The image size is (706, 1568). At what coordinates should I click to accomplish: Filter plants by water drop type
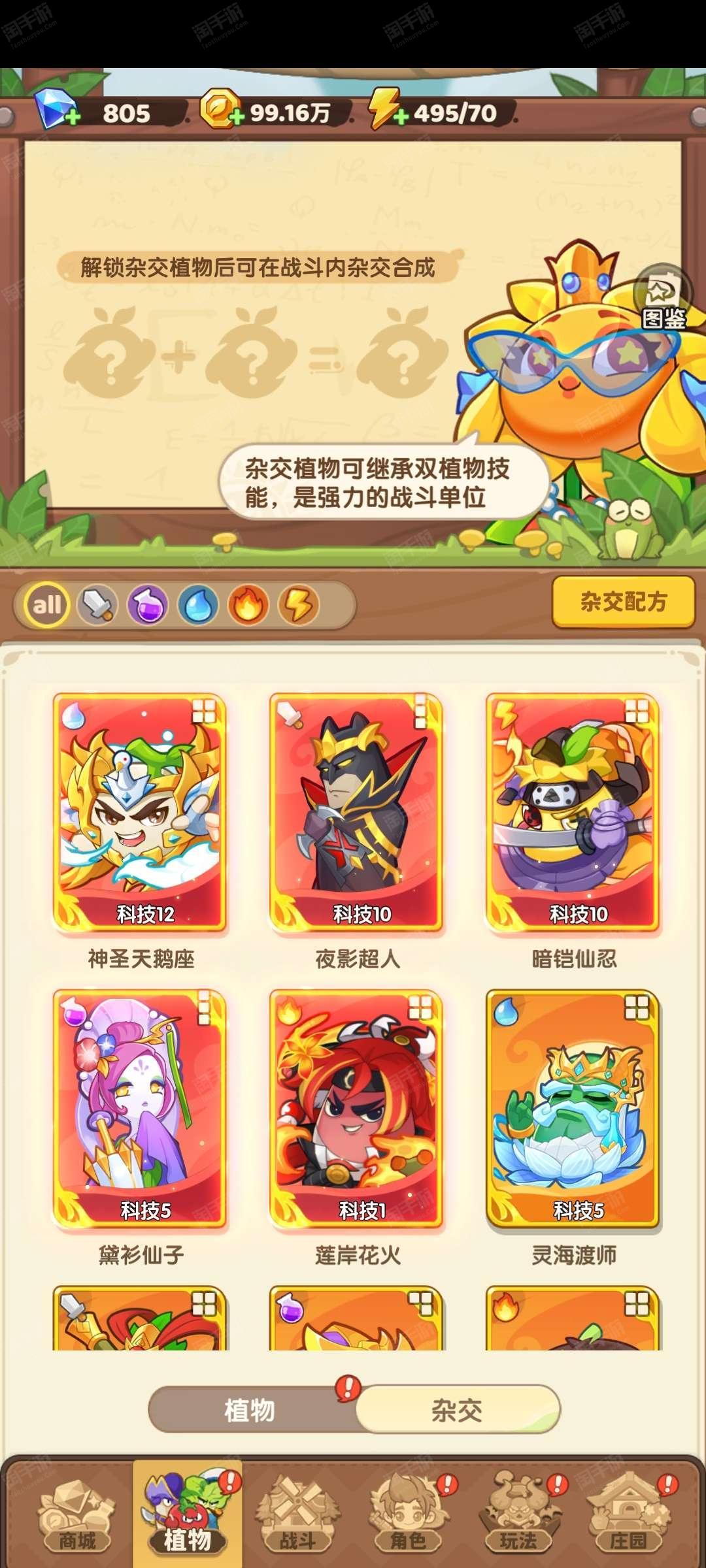pos(198,604)
